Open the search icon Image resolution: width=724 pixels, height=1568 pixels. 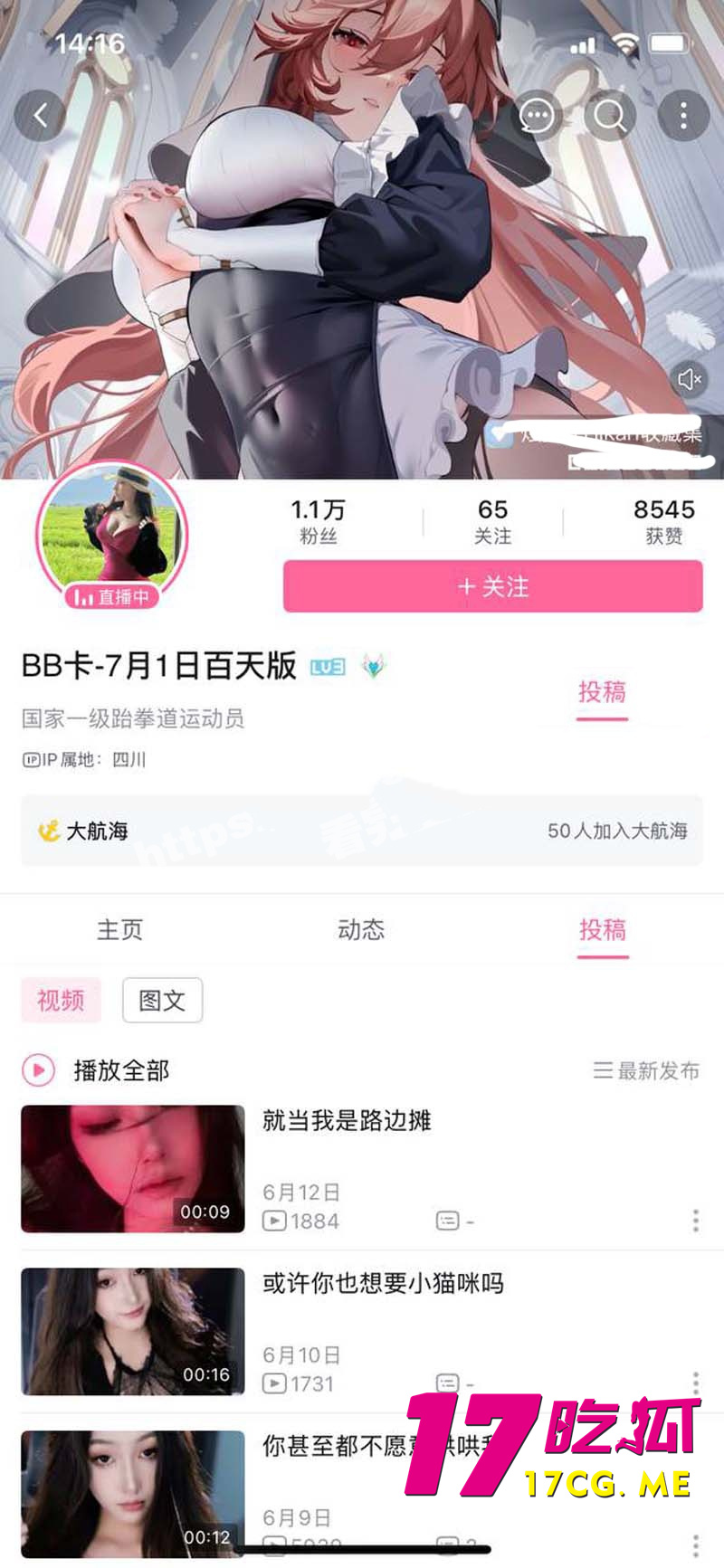pyautogui.click(x=611, y=116)
